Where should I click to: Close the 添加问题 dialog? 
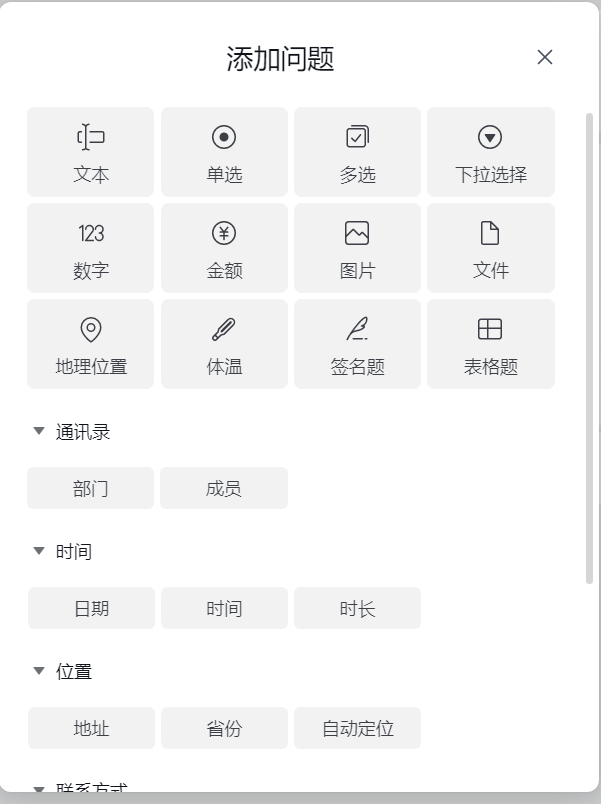[x=545, y=57]
